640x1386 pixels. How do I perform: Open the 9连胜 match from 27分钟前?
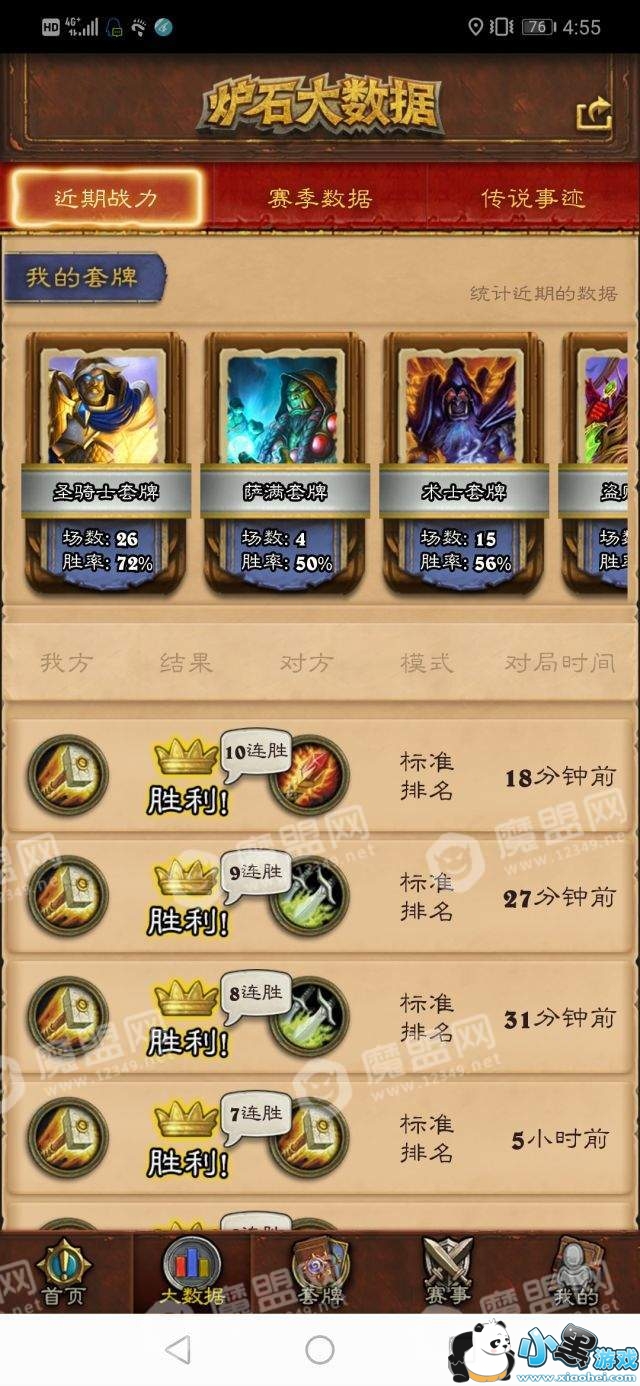pos(320,897)
